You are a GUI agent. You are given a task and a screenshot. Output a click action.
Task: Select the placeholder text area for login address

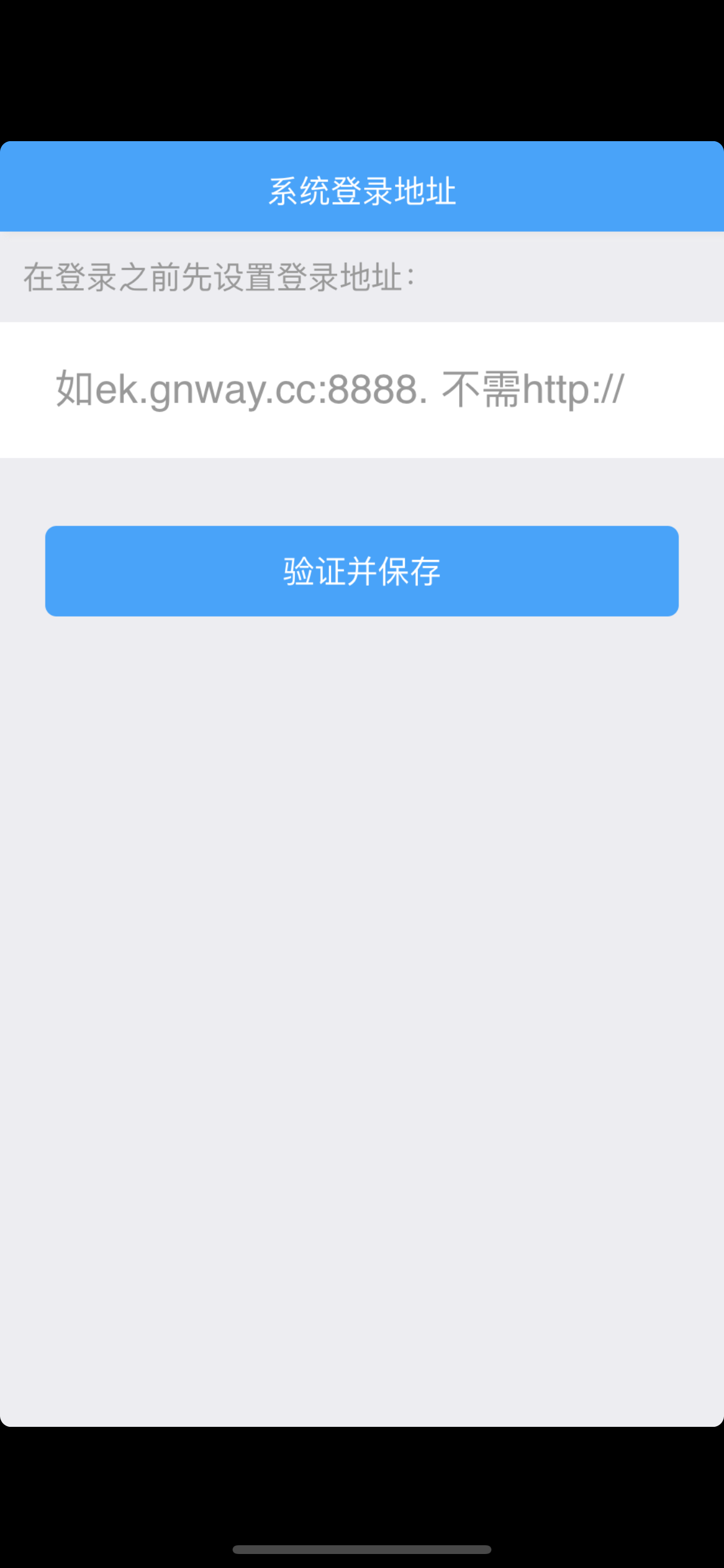click(340, 390)
